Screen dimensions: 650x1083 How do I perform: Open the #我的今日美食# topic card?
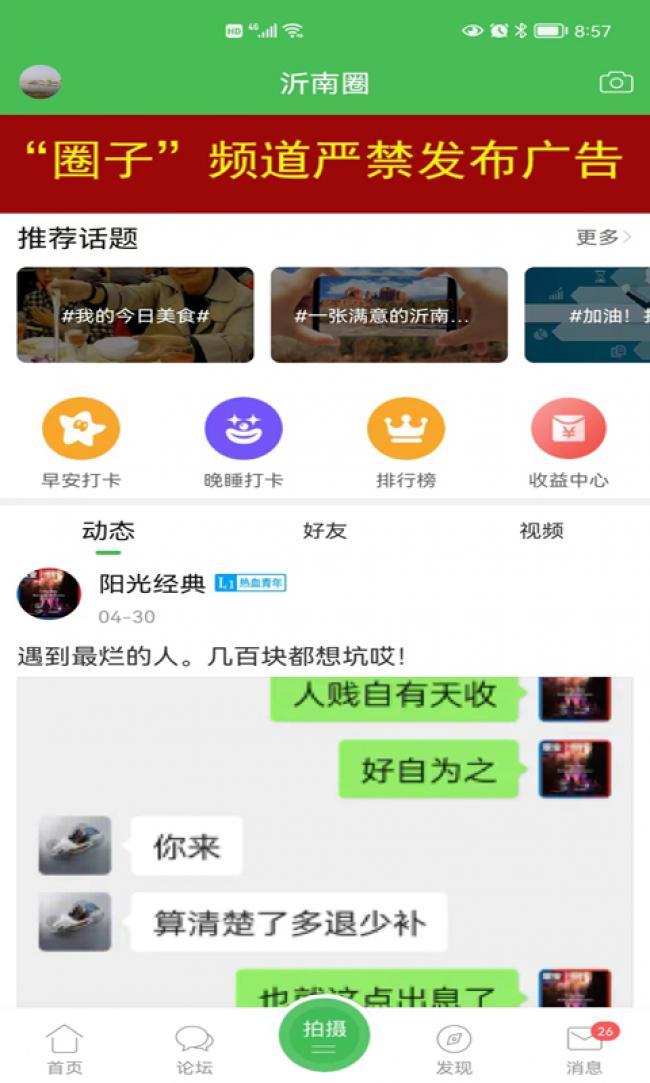pyautogui.click(x=135, y=314)
